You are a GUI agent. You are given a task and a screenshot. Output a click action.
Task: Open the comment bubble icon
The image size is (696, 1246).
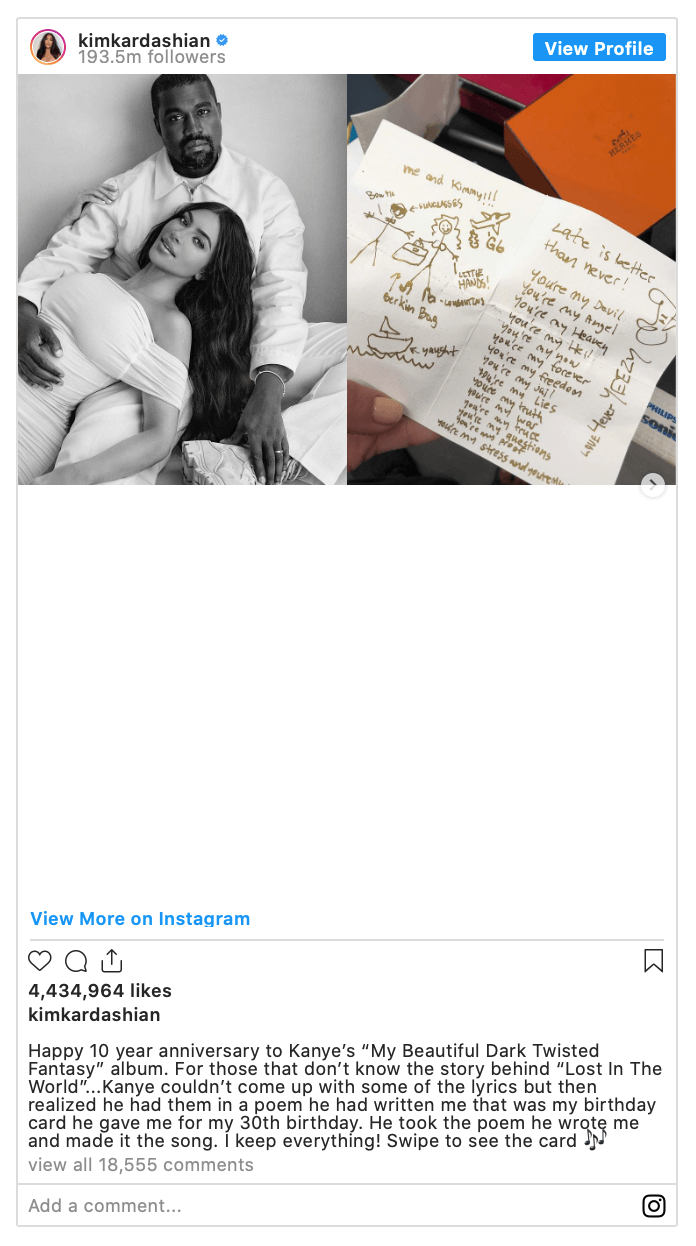pos(76,961)
